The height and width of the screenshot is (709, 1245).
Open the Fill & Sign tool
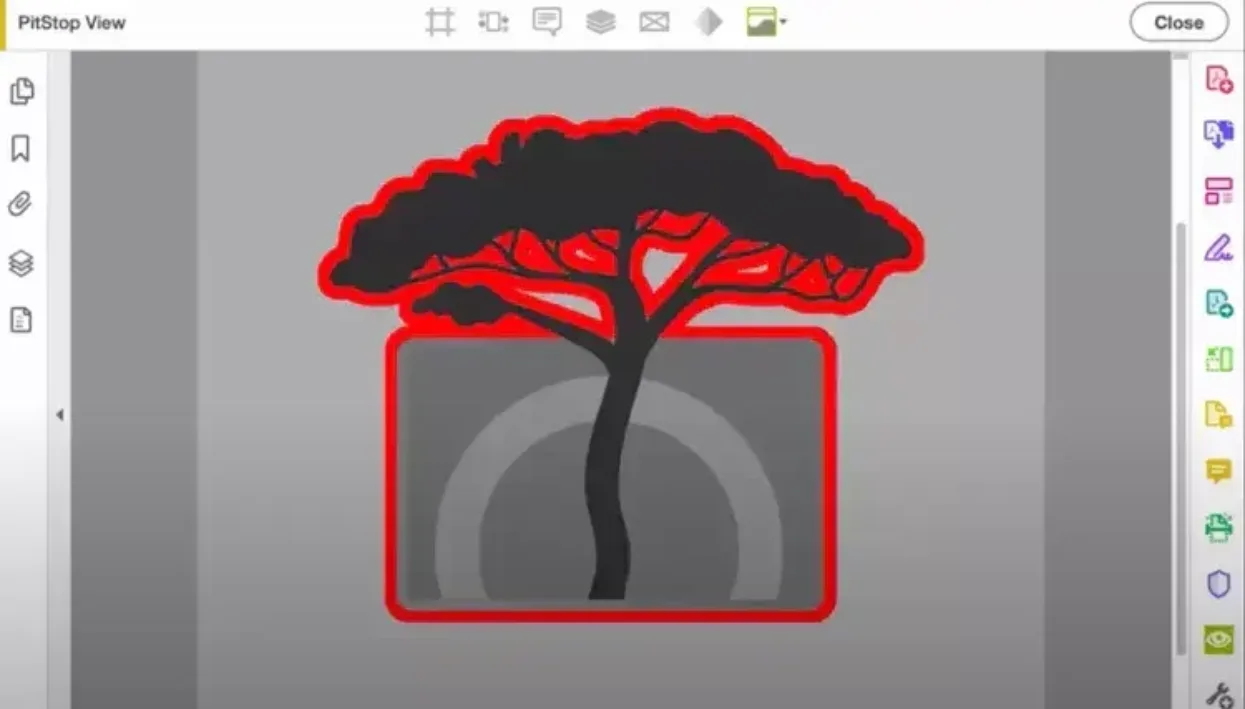point(1218,247)
